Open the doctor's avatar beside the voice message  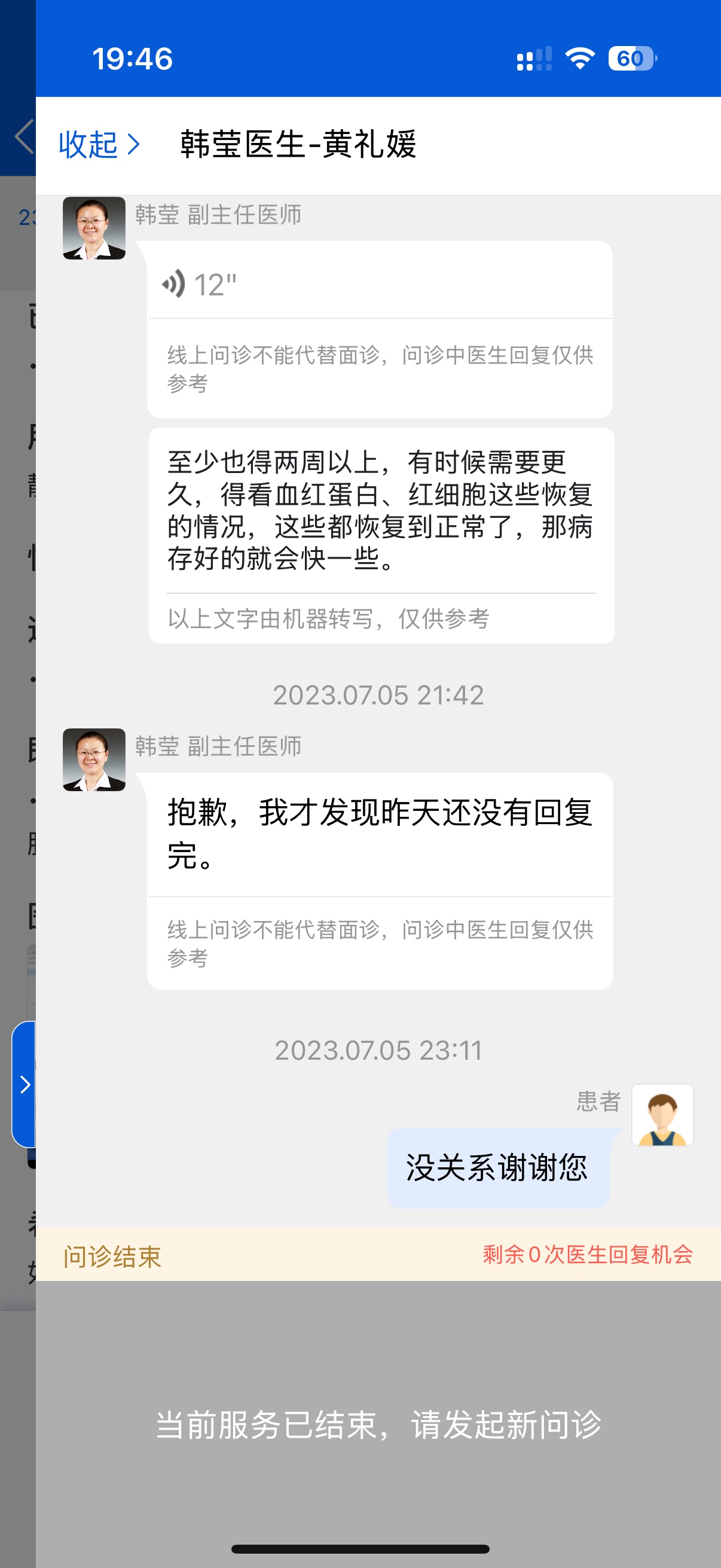[94, 228]
